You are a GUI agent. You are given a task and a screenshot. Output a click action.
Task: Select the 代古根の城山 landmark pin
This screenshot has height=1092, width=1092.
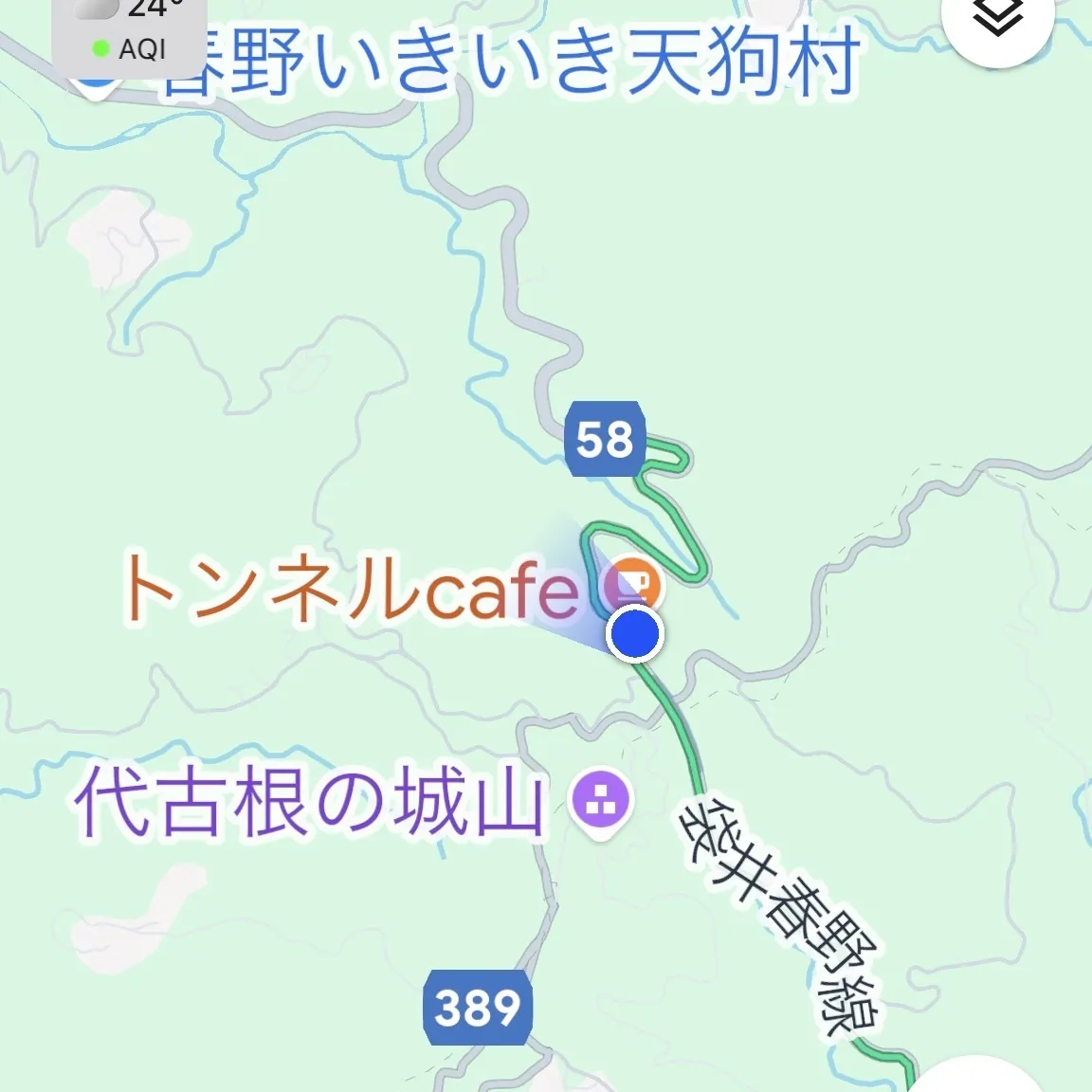[x=600, y=802]
